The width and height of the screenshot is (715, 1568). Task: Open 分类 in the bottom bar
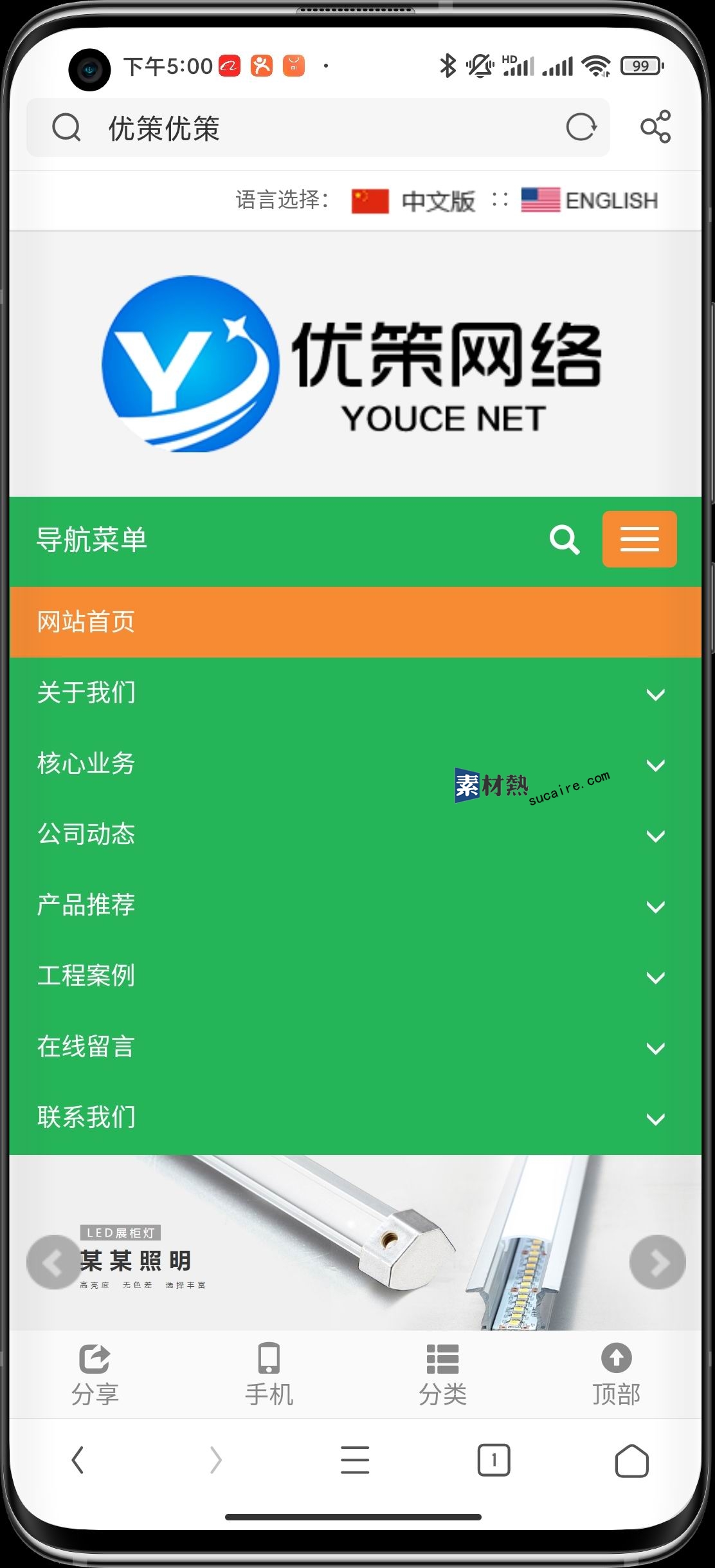[x=442, y=1373]
